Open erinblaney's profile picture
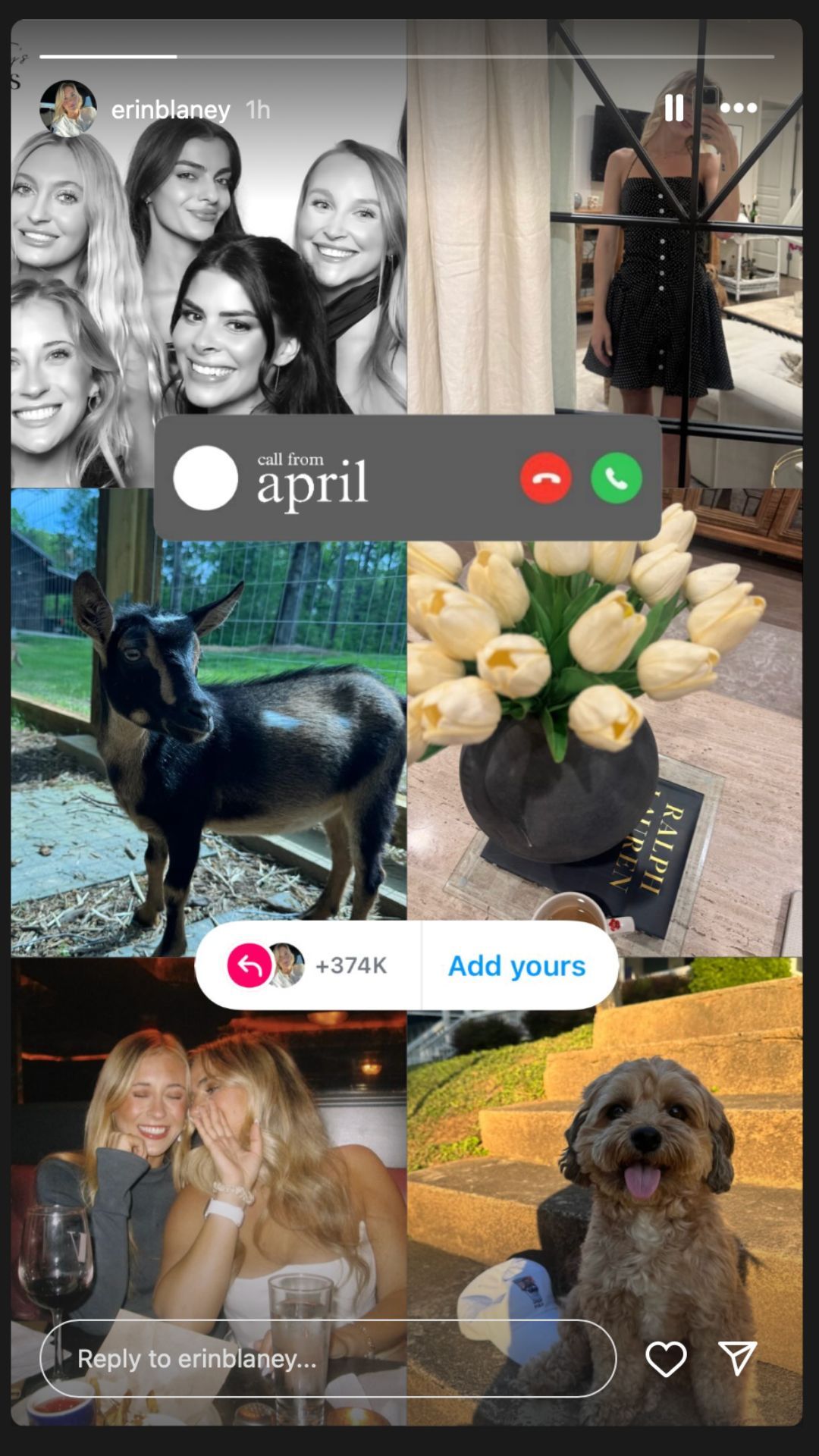Viewport: 819px width, 1456px height. [68, 109]
